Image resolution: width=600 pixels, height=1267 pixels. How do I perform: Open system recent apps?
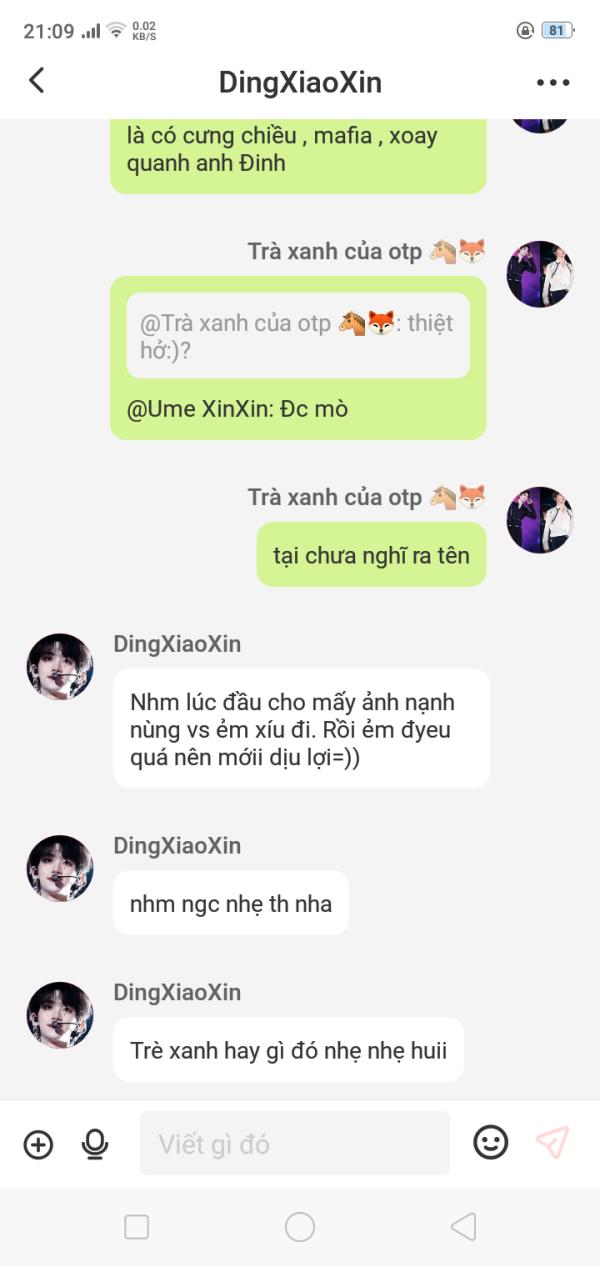[137, 1227]
